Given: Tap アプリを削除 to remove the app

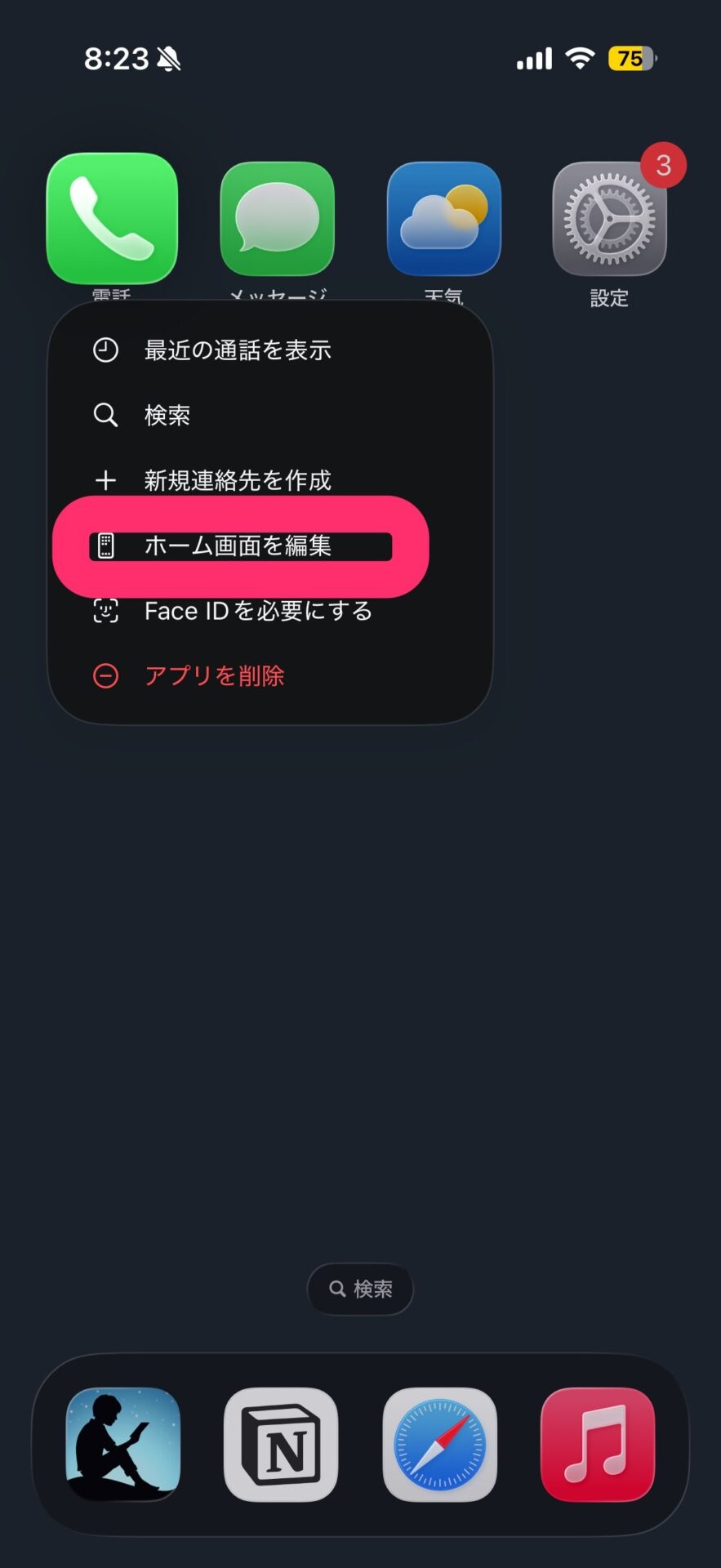Looking at the screenshot, I should point(214,676).
